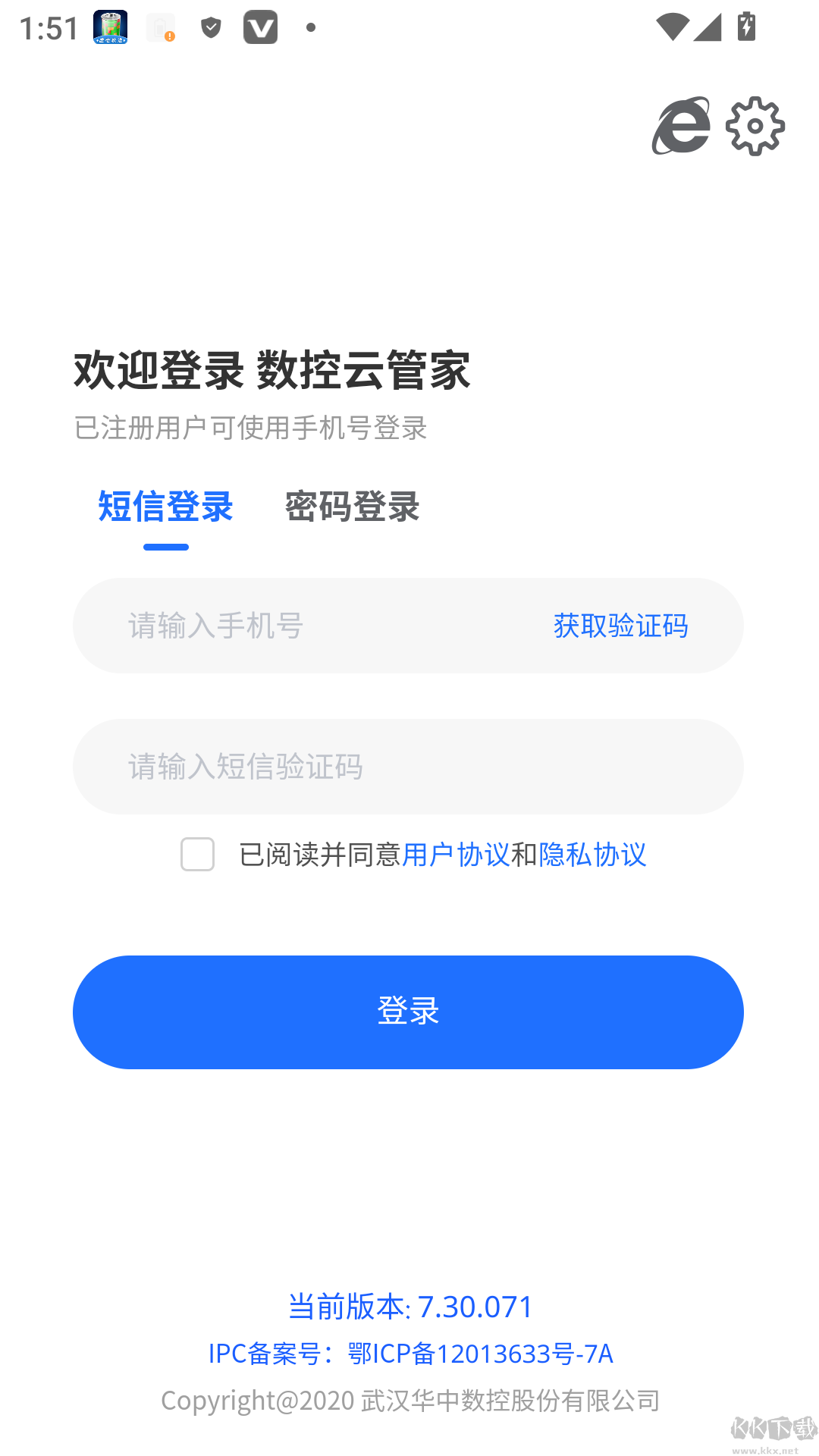Tap 获取验证码 to request a code
Image resolution: width=819 pixels, height=1456 pixels.
click(x=620, y=626)
